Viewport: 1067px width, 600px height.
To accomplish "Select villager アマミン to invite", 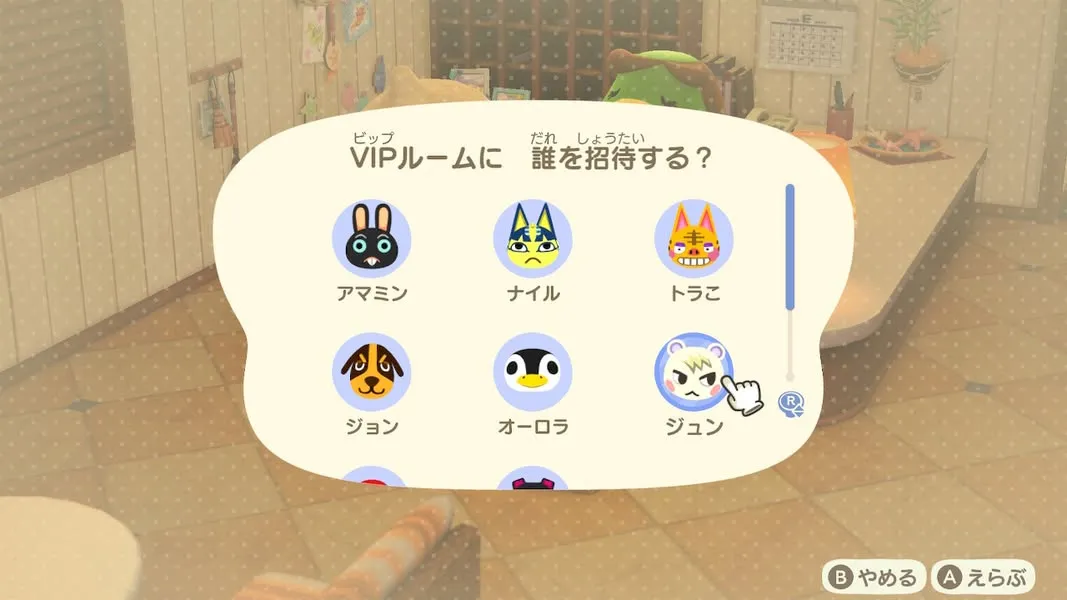I will coord(371,240).
